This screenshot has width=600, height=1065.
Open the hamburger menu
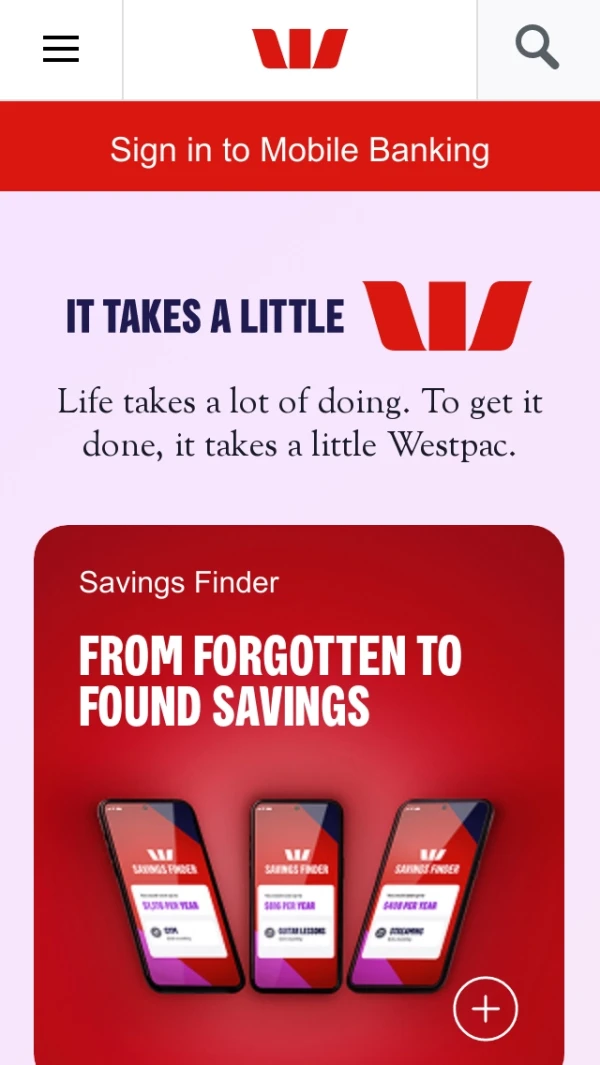click(x=60, y=49)
